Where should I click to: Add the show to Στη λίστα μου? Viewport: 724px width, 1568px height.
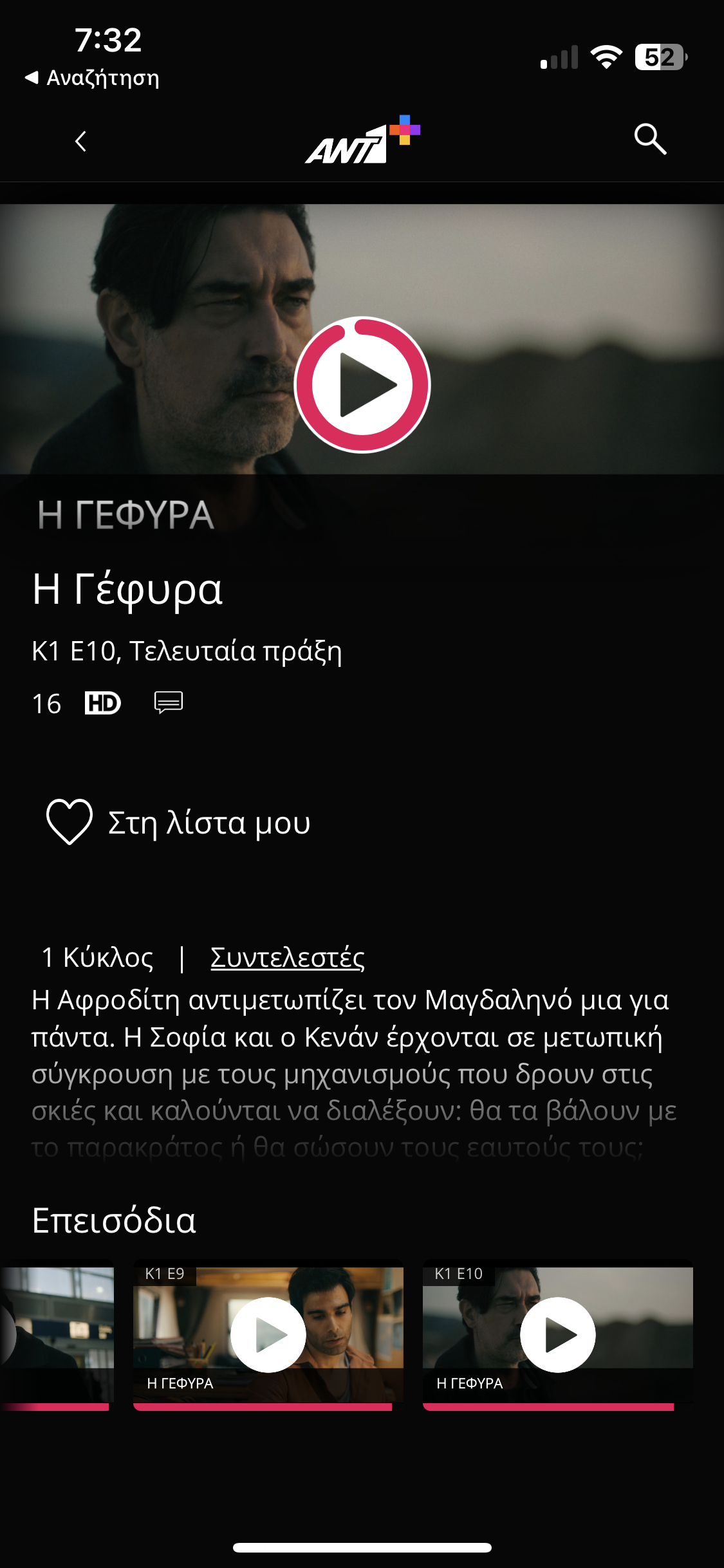(178, 822)
